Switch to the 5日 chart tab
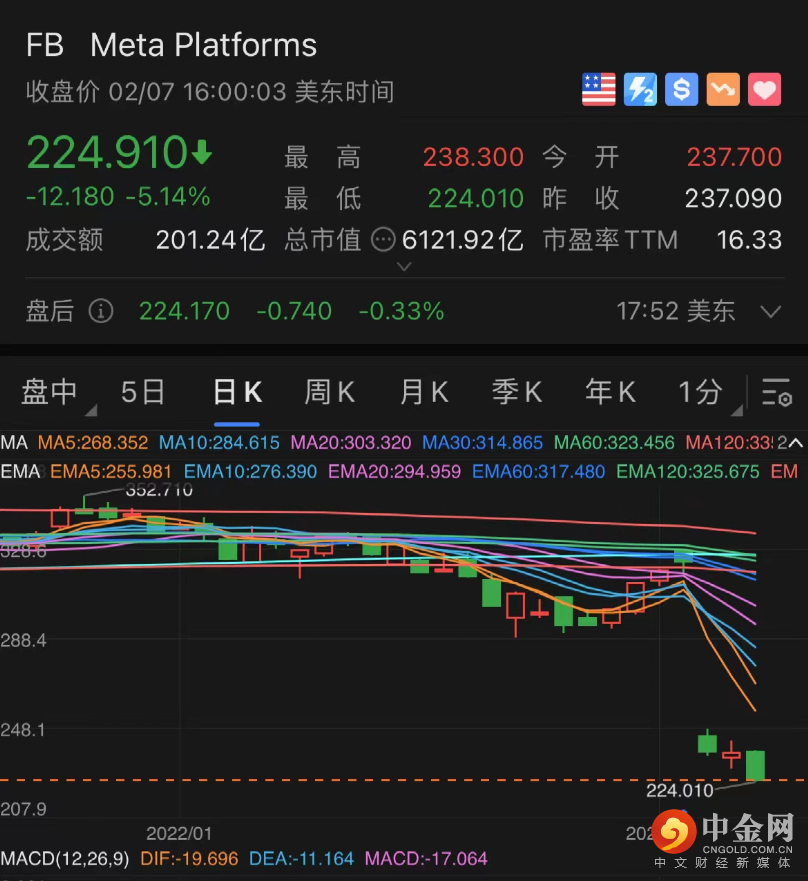The image size is (808, 881). click(x=142, y=392)
